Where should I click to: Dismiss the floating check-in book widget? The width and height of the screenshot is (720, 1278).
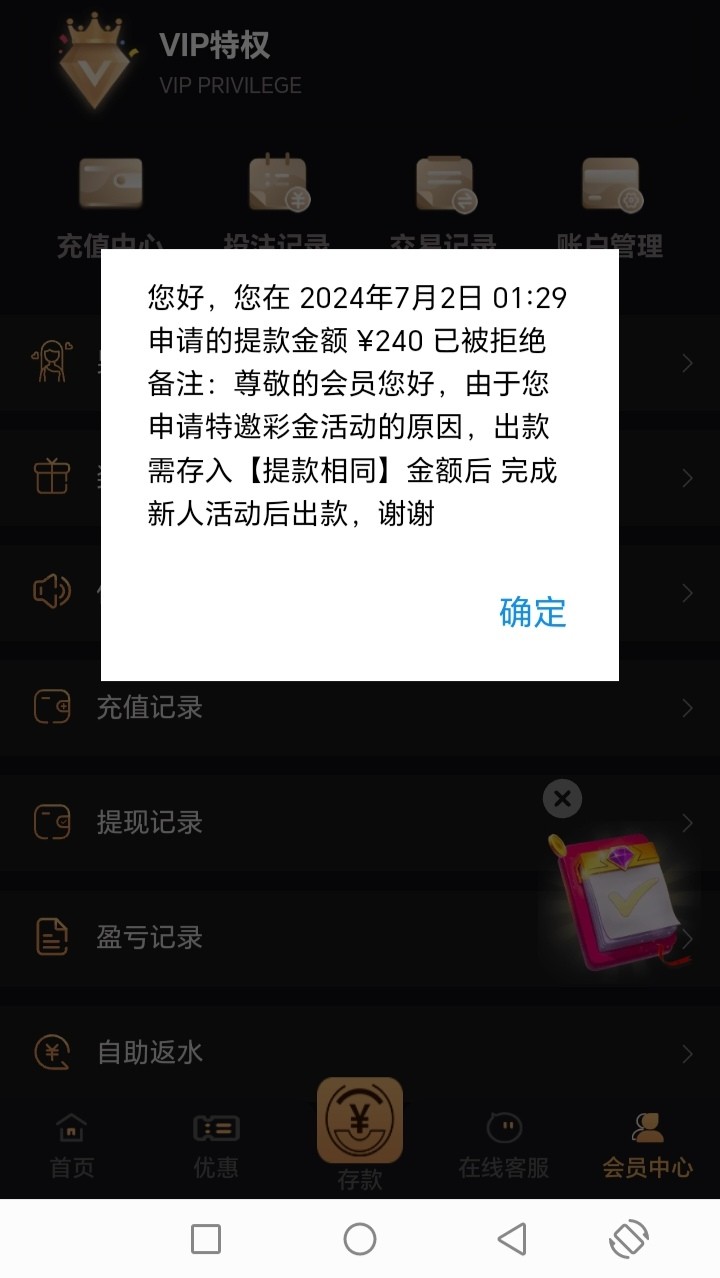tap(562, 798)
